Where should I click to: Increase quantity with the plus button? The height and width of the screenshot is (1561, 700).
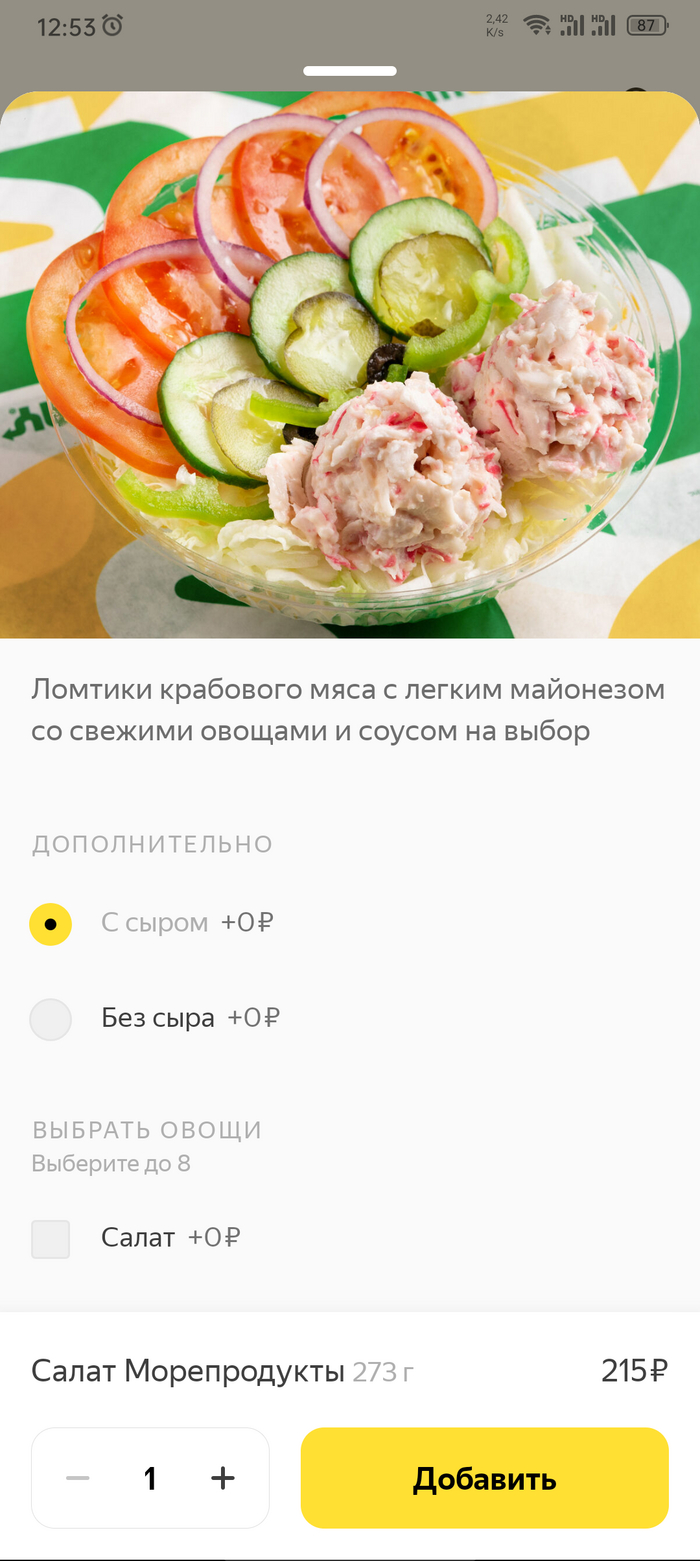point(223,1478)
